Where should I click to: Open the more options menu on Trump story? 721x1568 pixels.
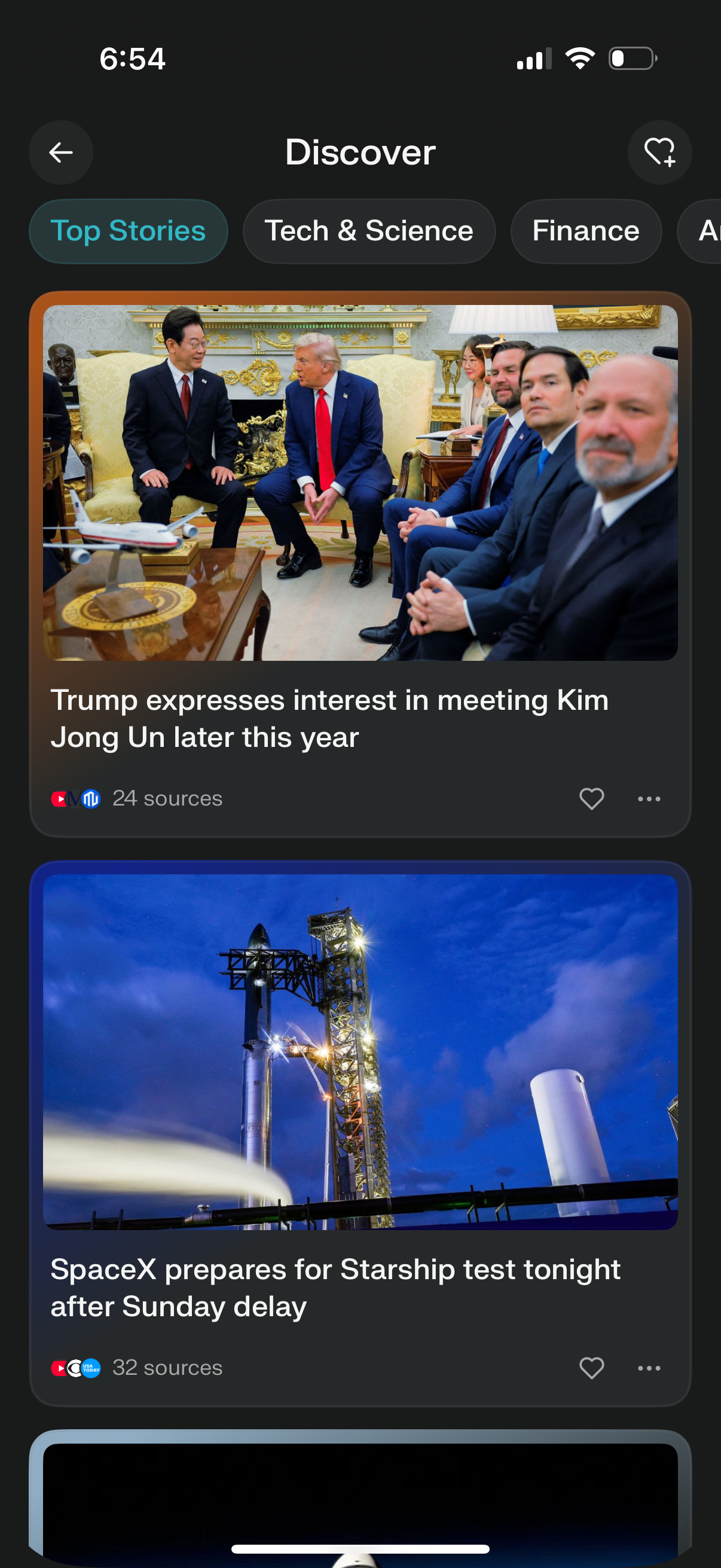649,798
